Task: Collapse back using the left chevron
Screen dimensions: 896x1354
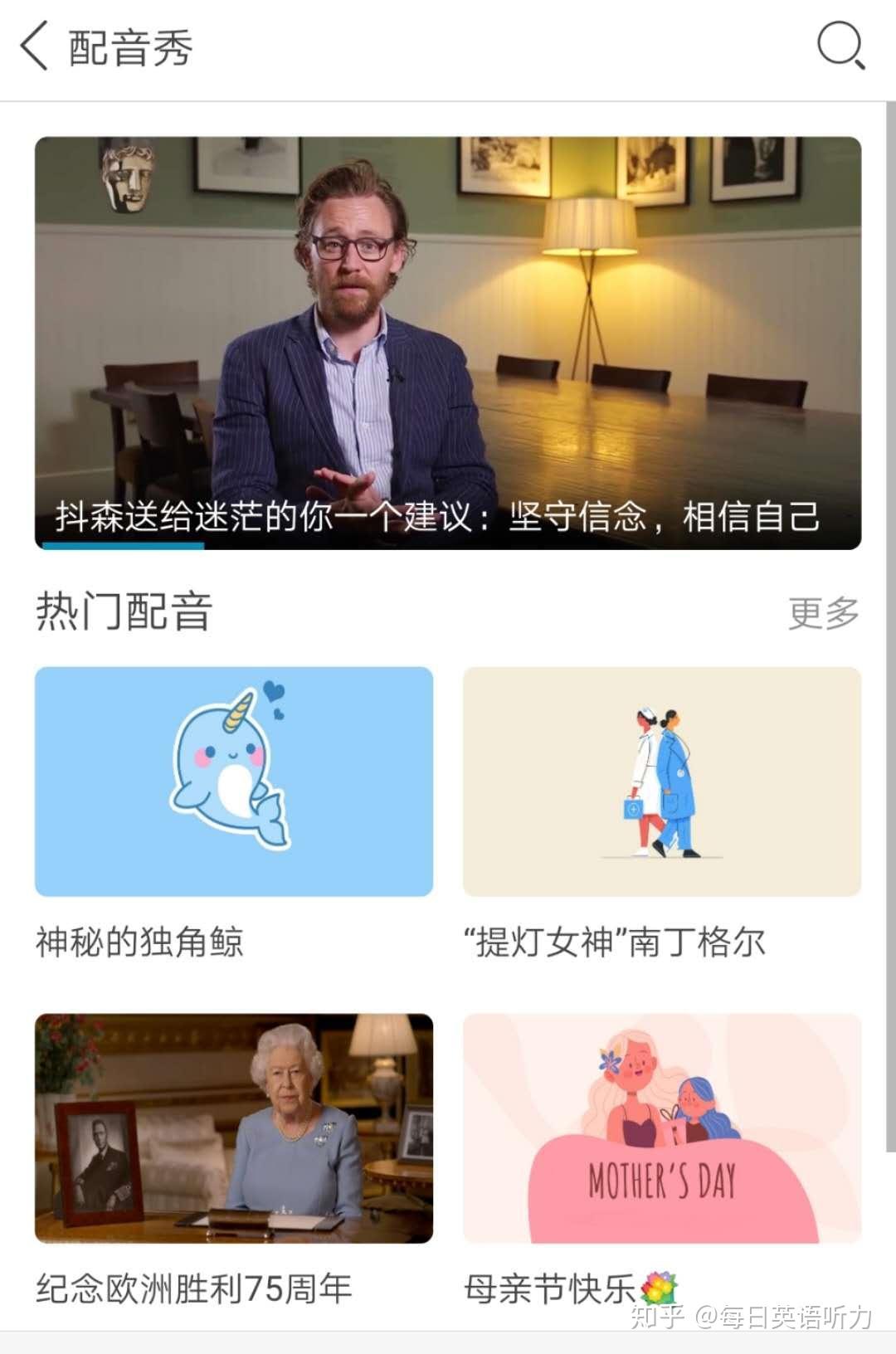Action: point(35,50)
